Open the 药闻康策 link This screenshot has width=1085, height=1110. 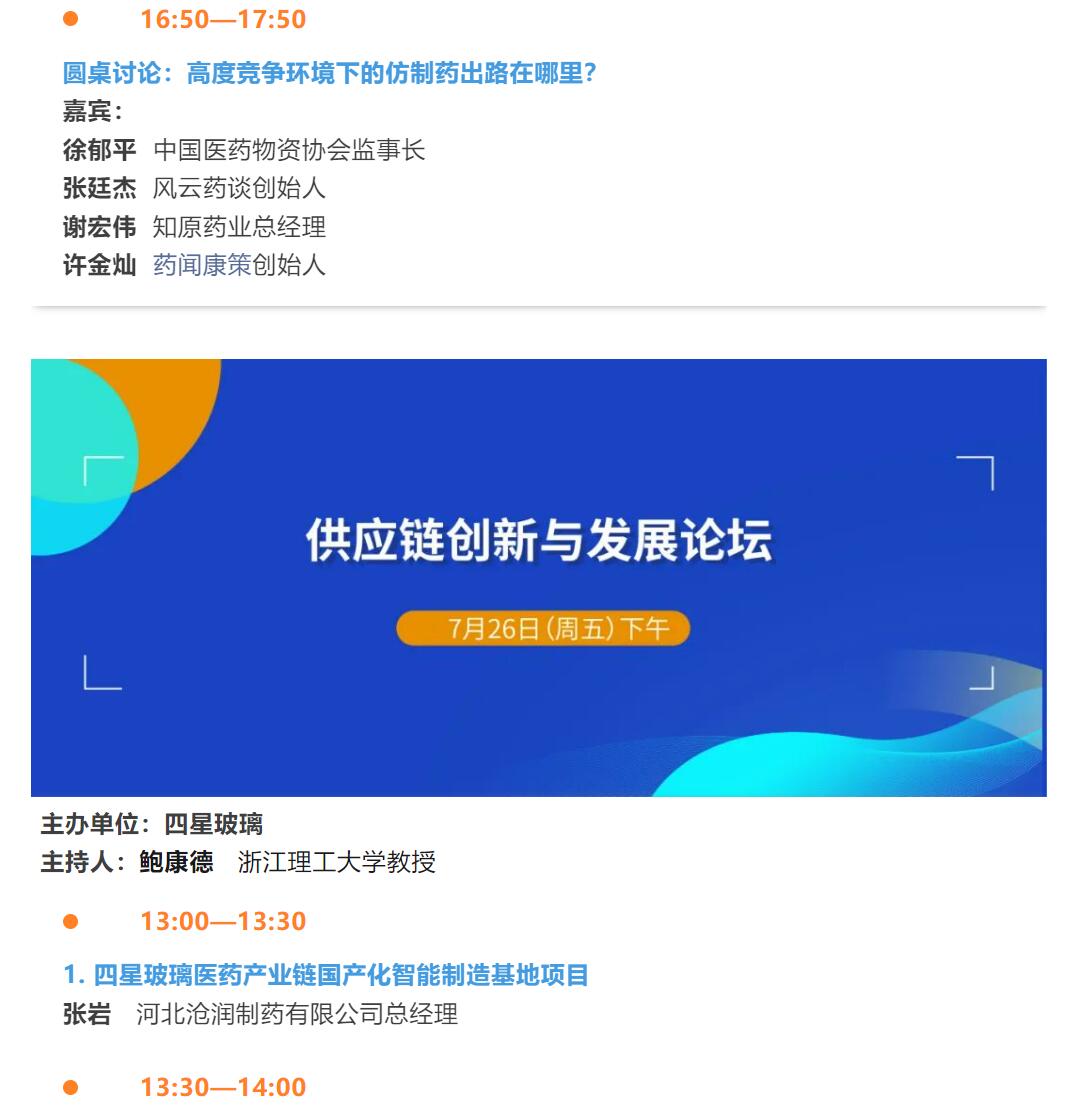pyautogui.click(x=202, y=265)
